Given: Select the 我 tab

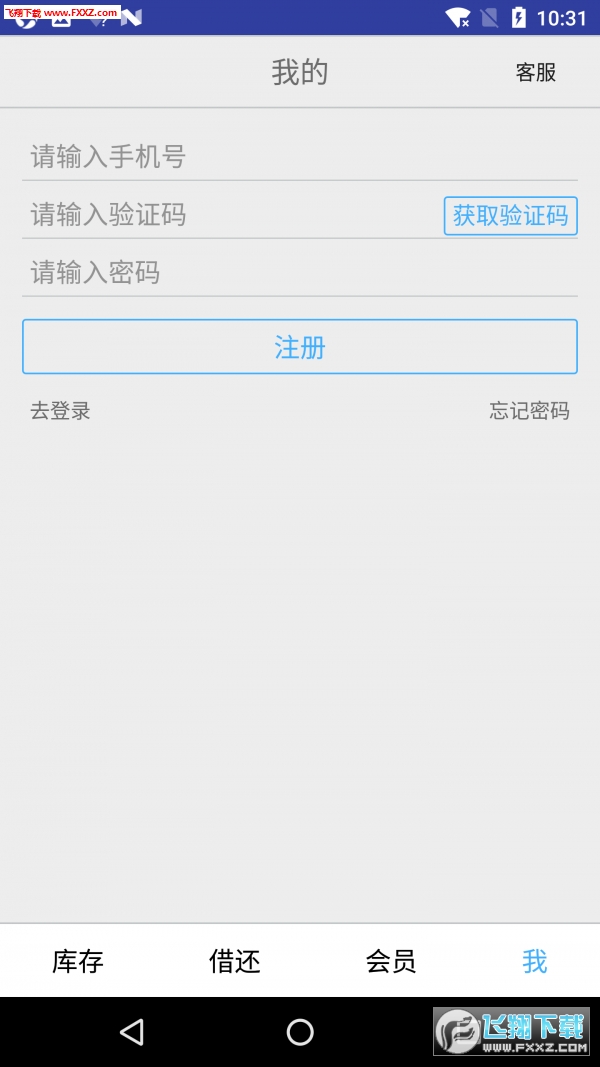Looking at the screenshot, I should (x=535, y=962).
